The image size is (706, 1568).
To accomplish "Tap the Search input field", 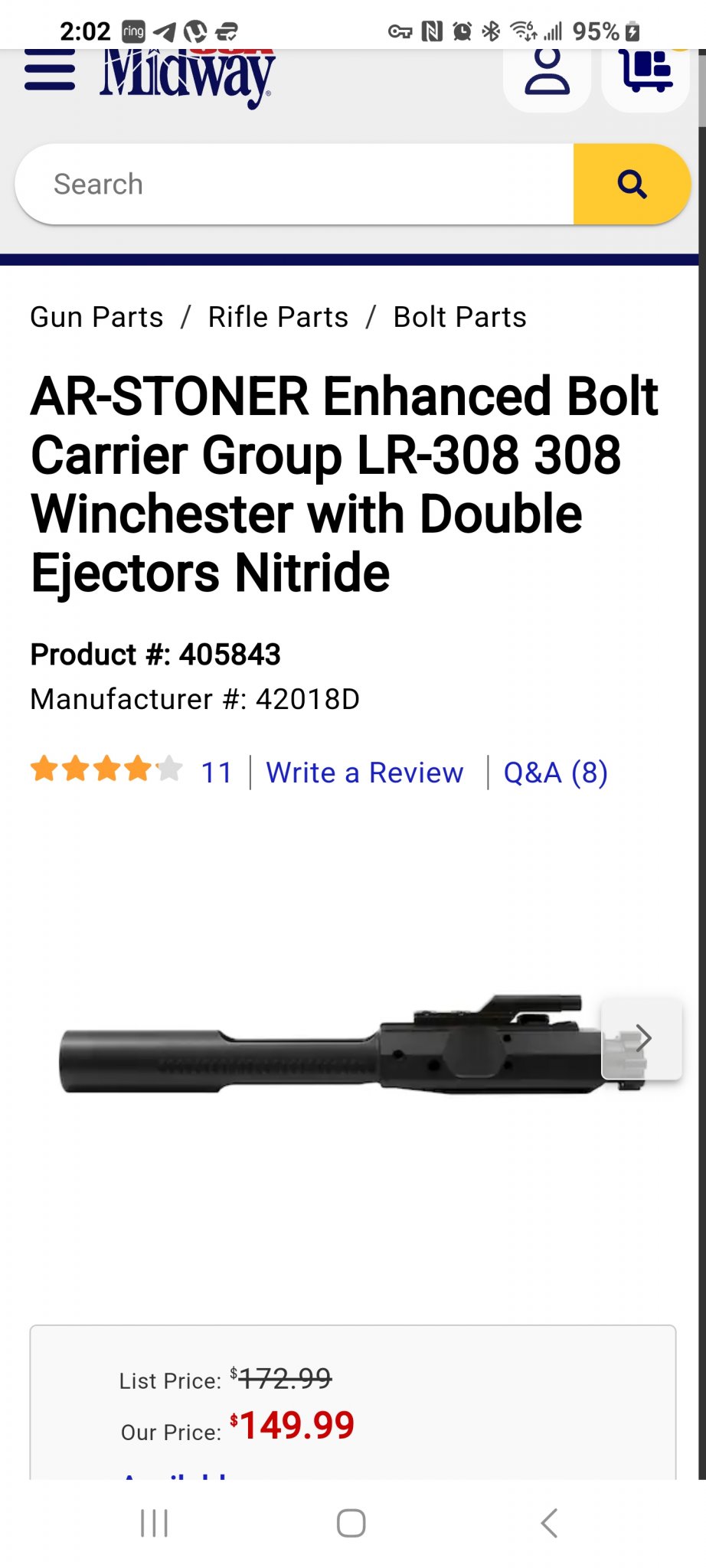I will pos(295,185).
